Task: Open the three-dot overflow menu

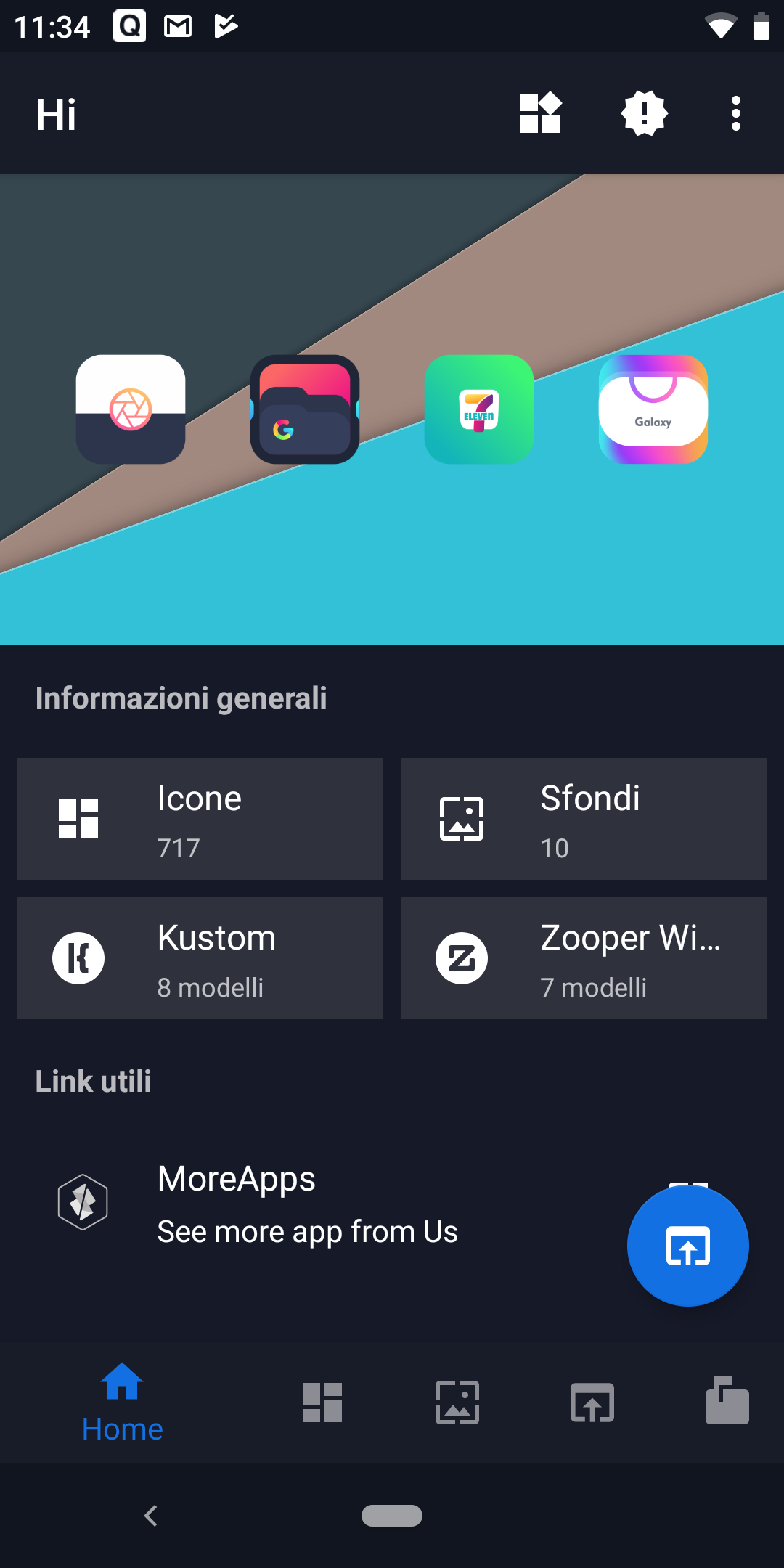Action: (x=736, y=113)
